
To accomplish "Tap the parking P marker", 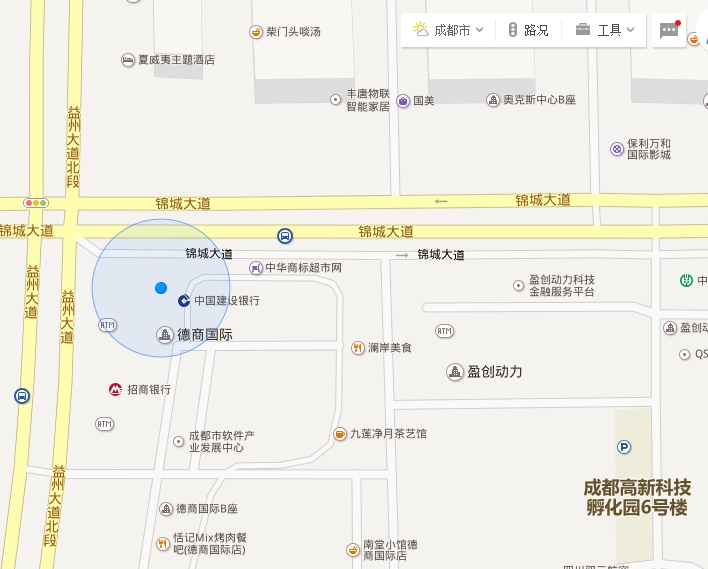I will click(624, 447).
